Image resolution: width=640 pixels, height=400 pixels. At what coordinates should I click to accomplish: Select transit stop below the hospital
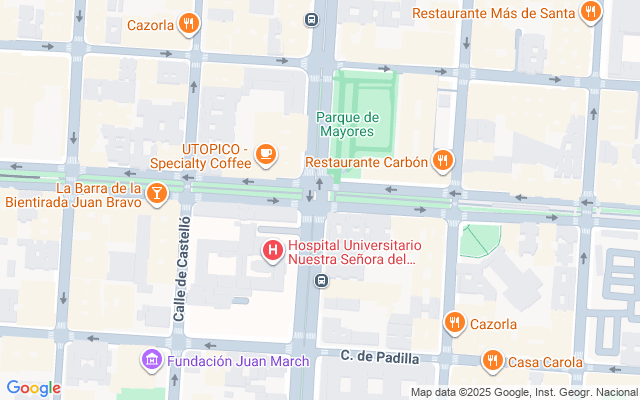click(321, 281)
